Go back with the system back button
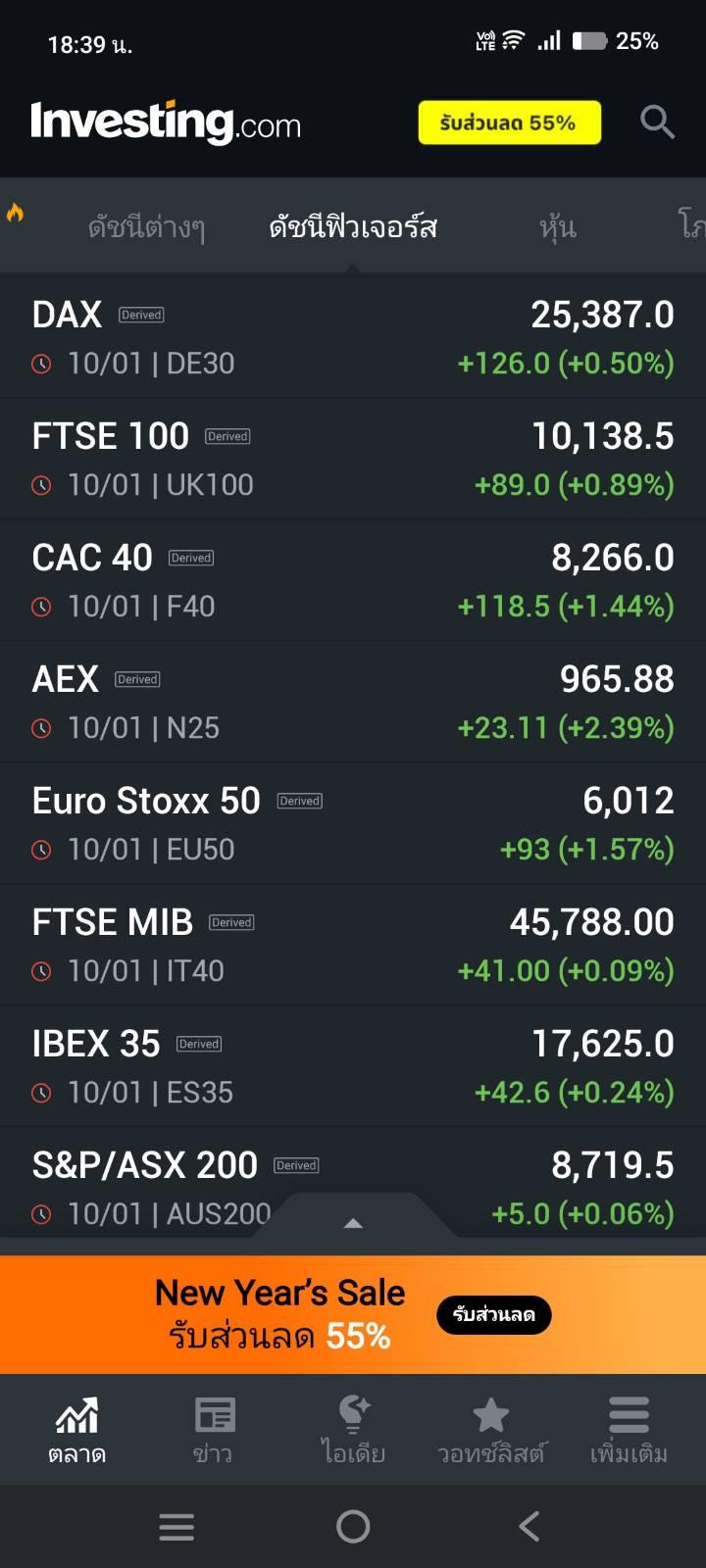This screenshot has width=706, height=1568. (x=529, y=1526)
